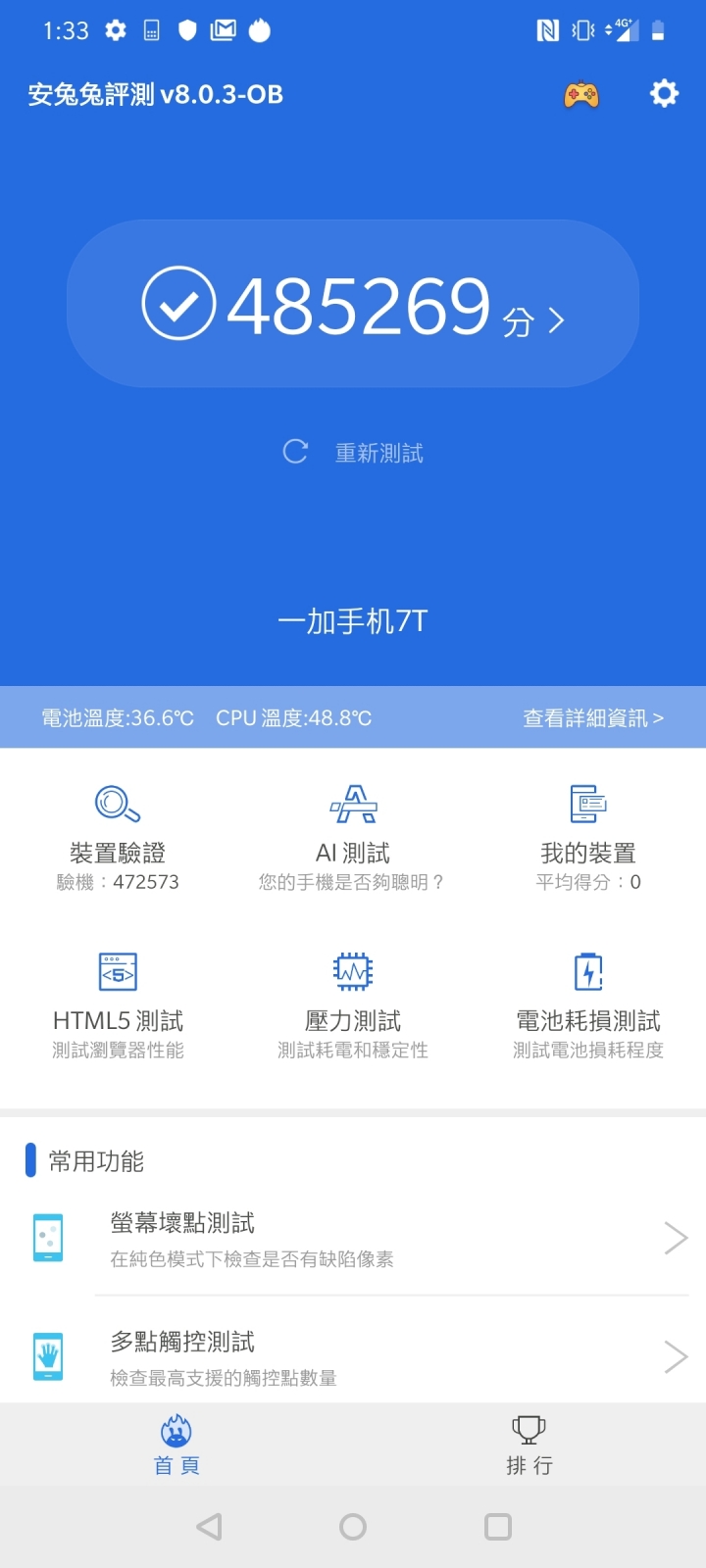Open the game controller icon
Screen dimensions: 706x1568
pos(581,94)
